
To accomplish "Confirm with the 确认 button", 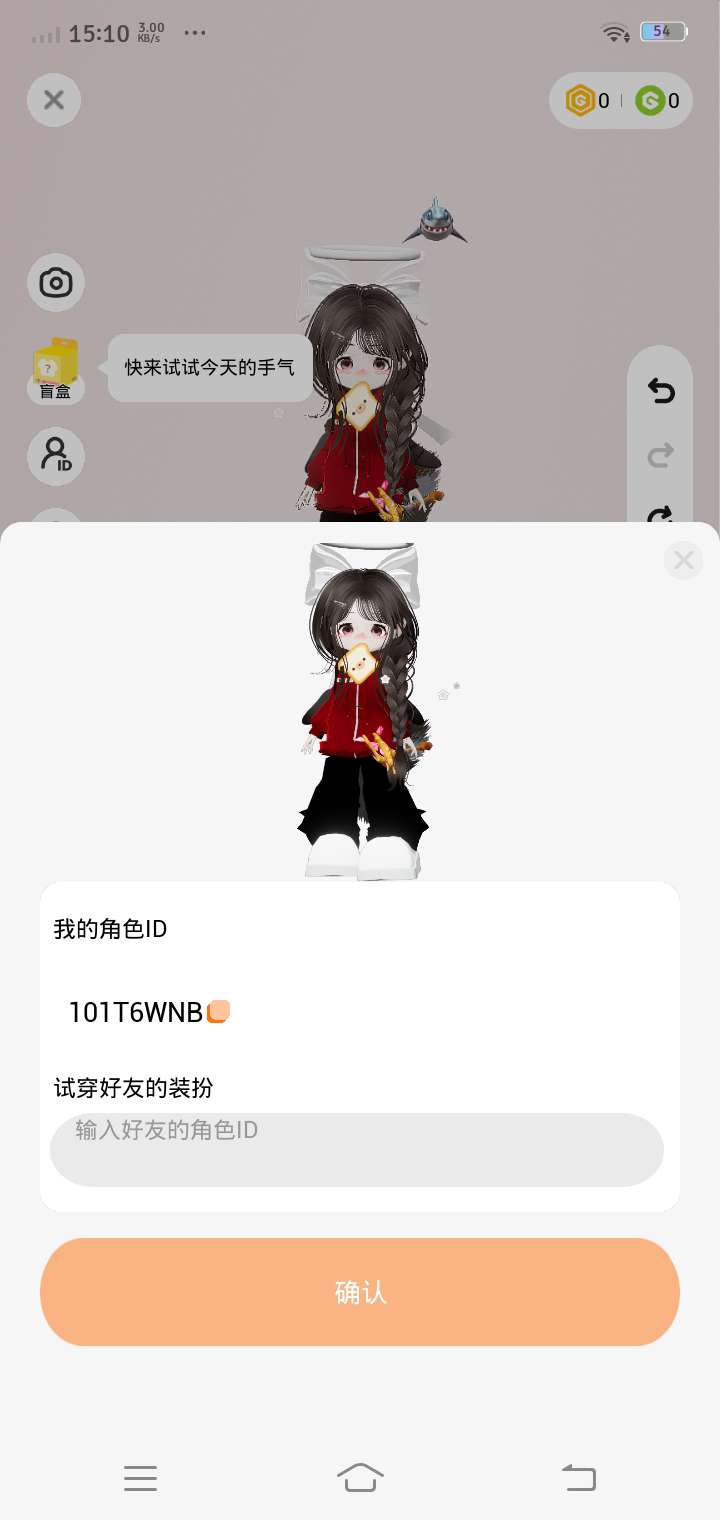I will (360, 1292).
